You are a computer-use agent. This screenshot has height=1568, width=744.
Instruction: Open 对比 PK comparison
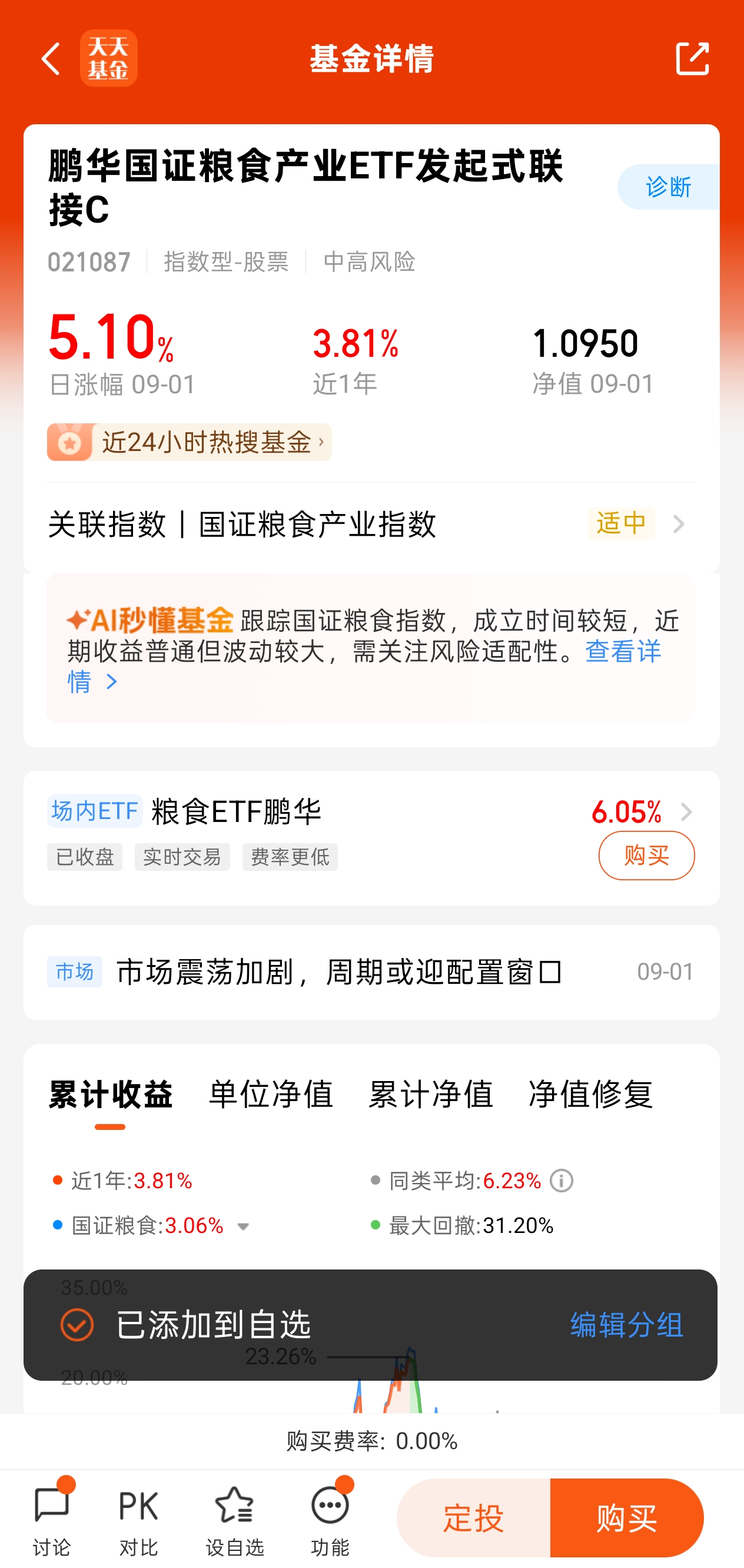pos(139,1518)
